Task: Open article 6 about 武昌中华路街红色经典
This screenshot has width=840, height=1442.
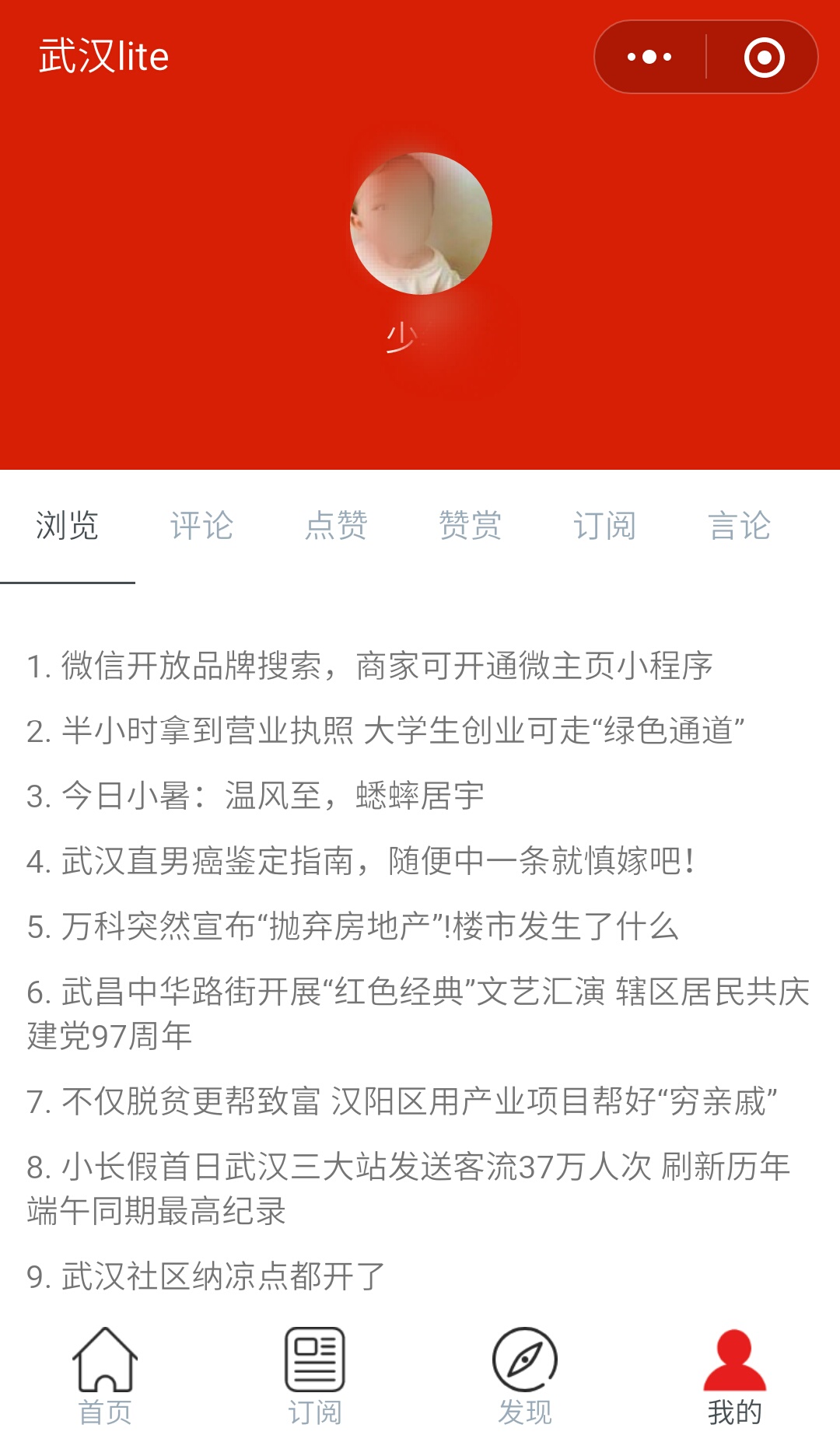Action: click(x=418, y=1013)
